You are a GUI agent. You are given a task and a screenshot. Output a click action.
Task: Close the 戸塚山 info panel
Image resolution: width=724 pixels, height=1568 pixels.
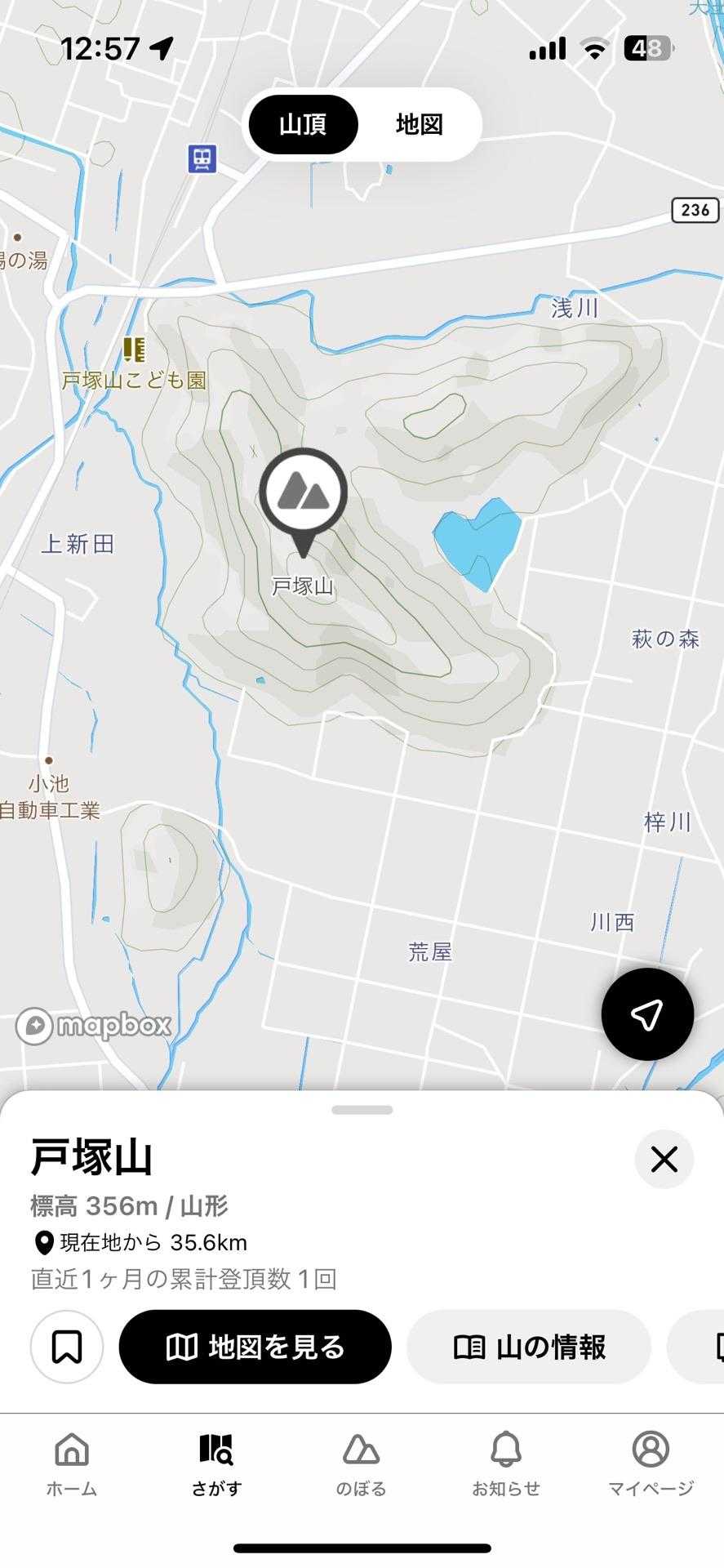pyautogui.click(x=664, y=1159)
